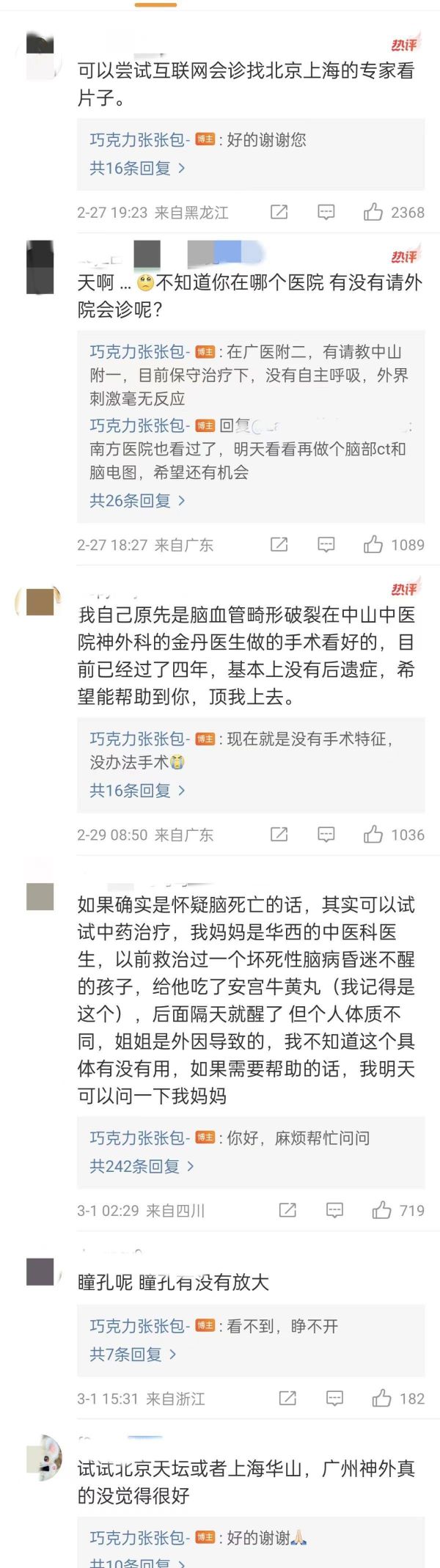Screen dimensions: 440x1568
Task: Expand the 共16条回复 replies under the 黑龙江 comment
Action: [136, 168]
